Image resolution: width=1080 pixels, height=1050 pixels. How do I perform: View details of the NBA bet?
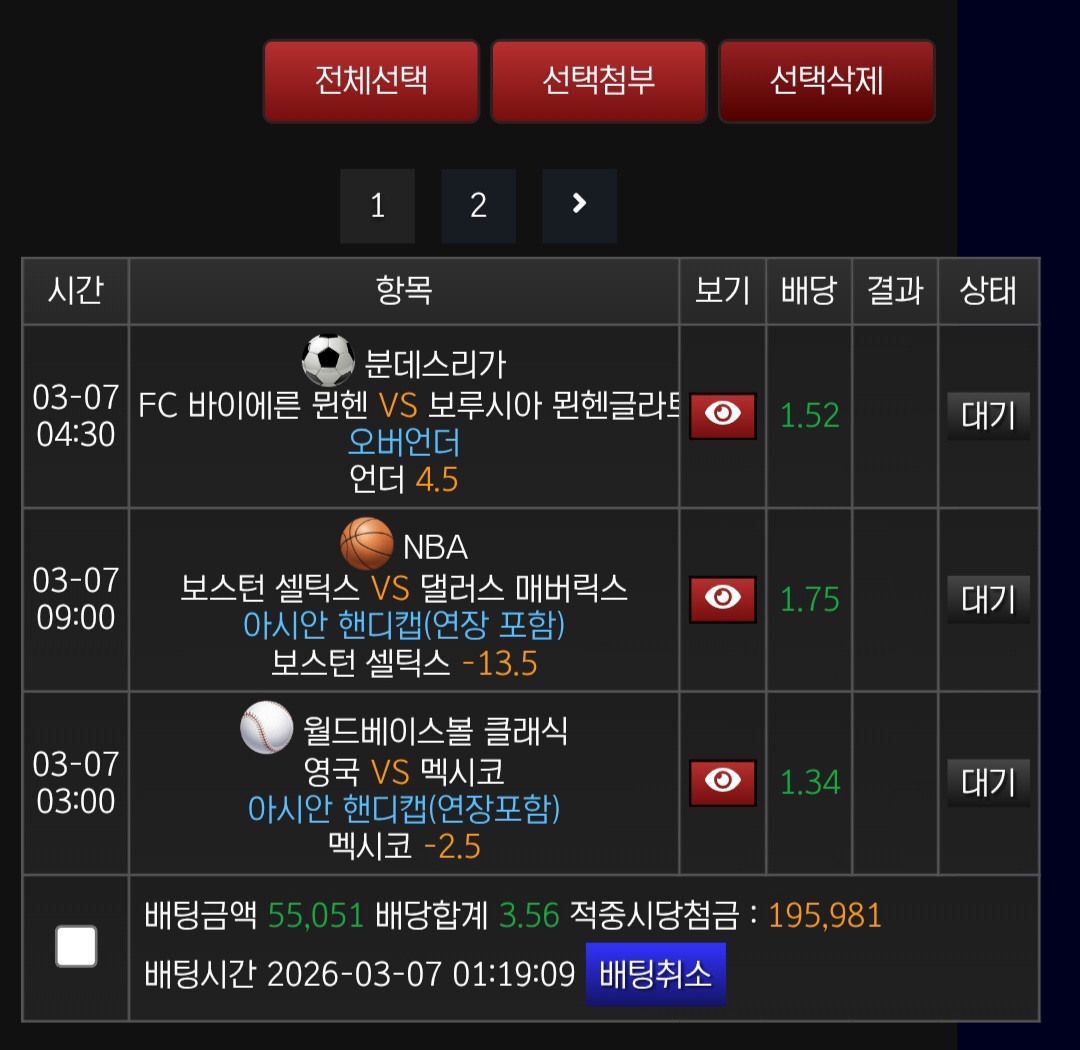722,599
